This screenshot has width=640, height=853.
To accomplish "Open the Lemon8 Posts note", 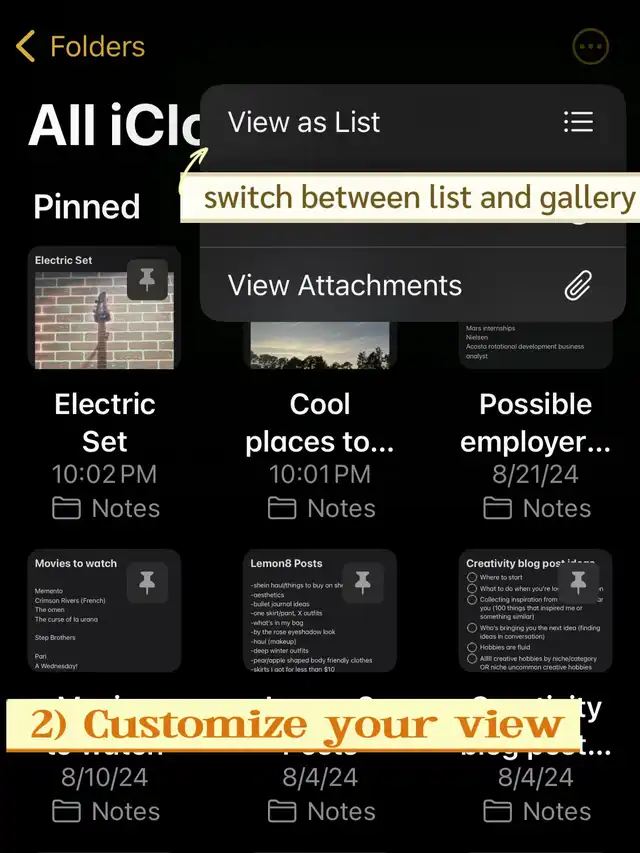I will pyautogui.click(x=320, y=610).
